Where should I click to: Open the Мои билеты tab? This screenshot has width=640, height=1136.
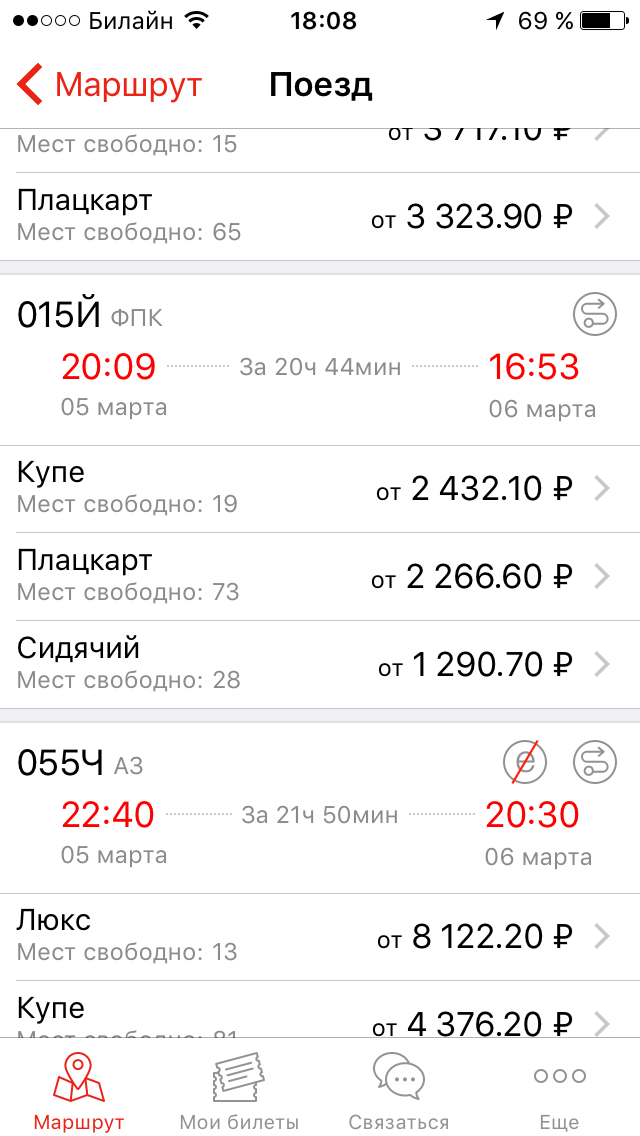239,1090
